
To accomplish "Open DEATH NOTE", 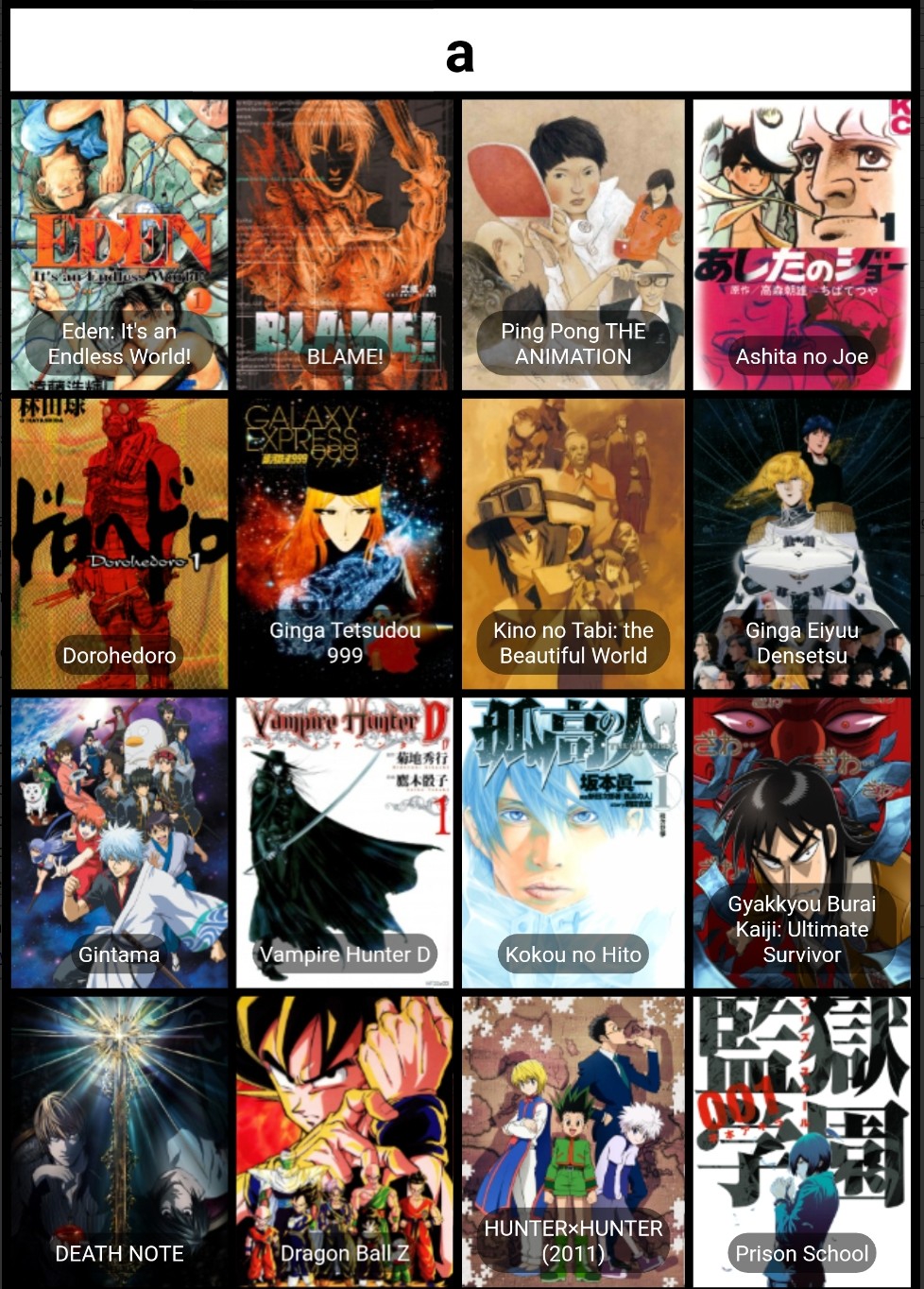I will (119, 1141).
